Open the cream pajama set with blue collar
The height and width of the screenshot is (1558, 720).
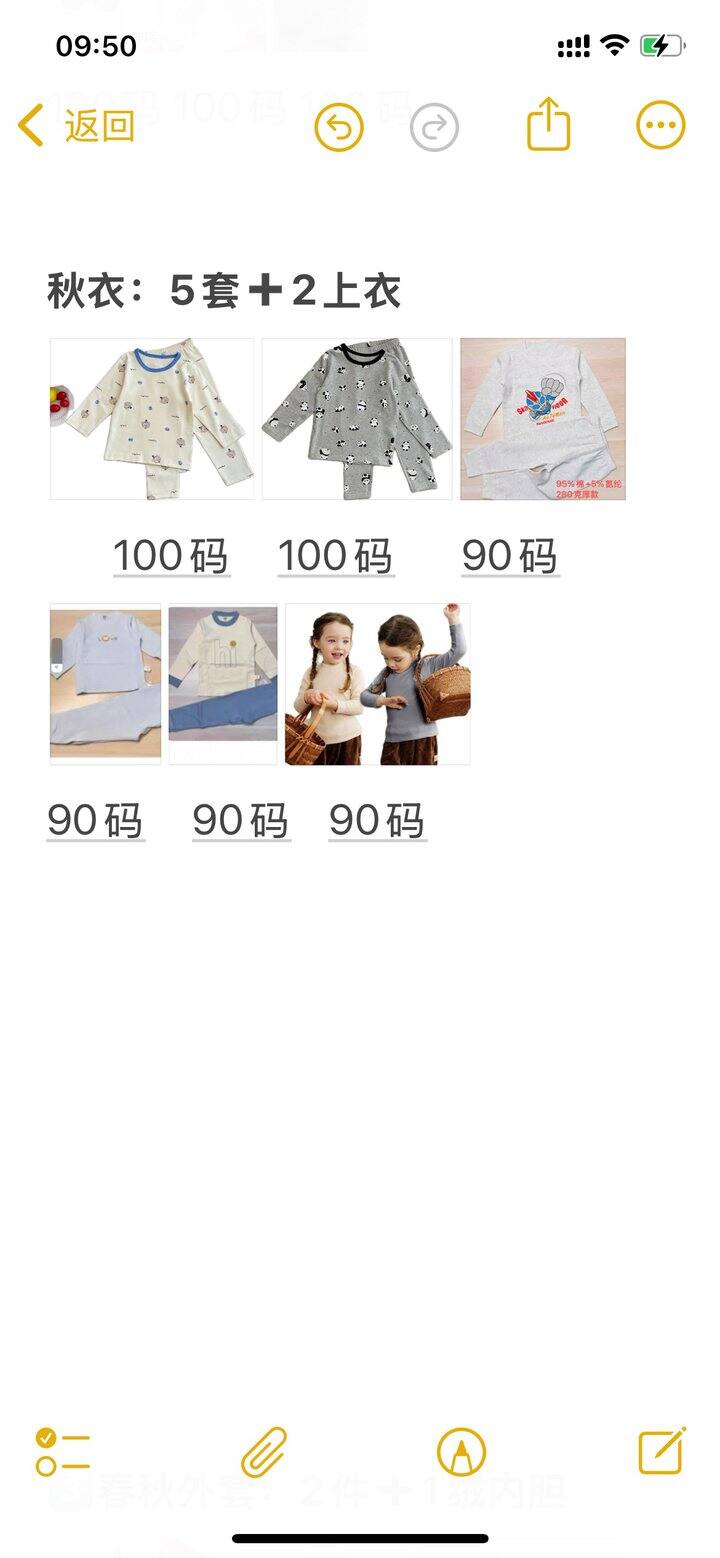(152, 419)
